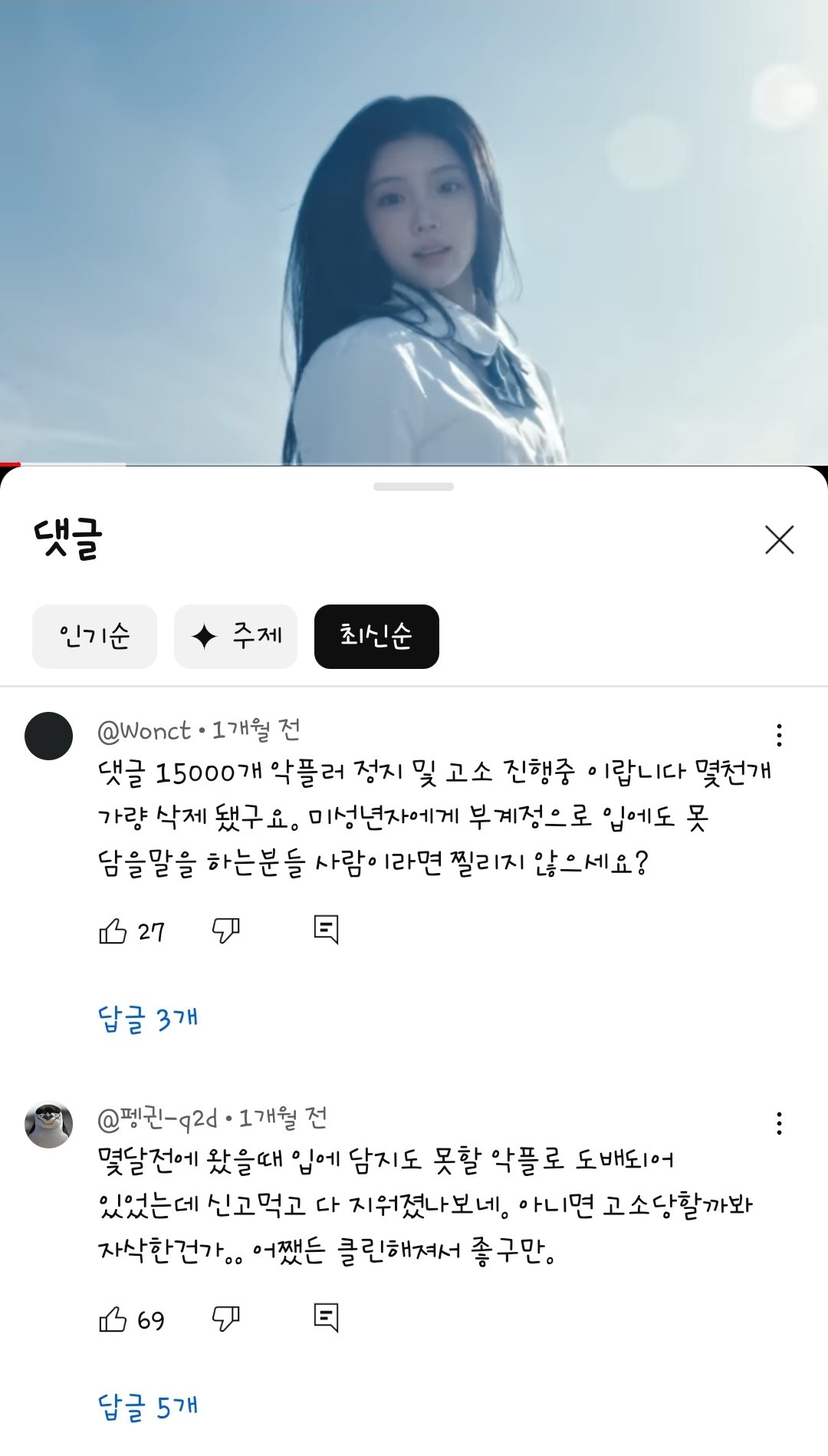
Task: Switch to 최신순 sorting
Action: [376, 636]
